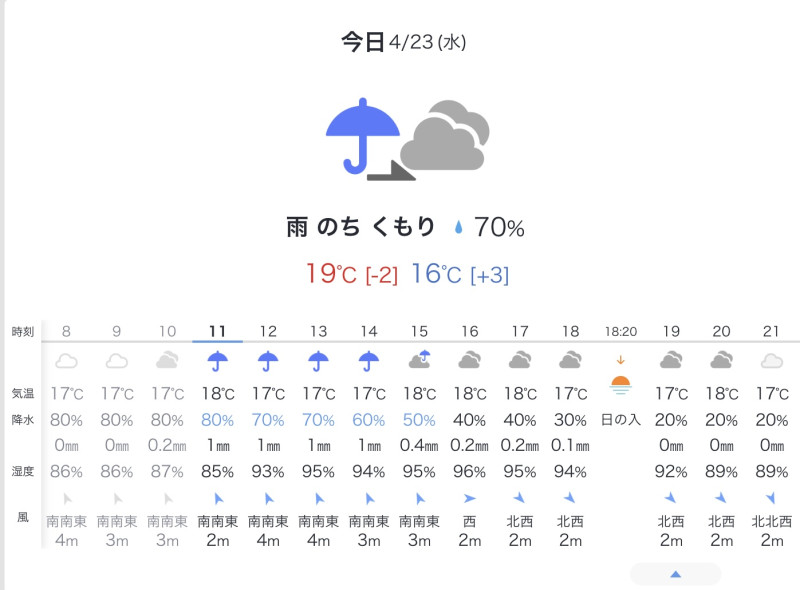This screenshot has width=800, height=590.
Task: Collapse the hourly forecast with the up arrow
Action: [675, 574]
